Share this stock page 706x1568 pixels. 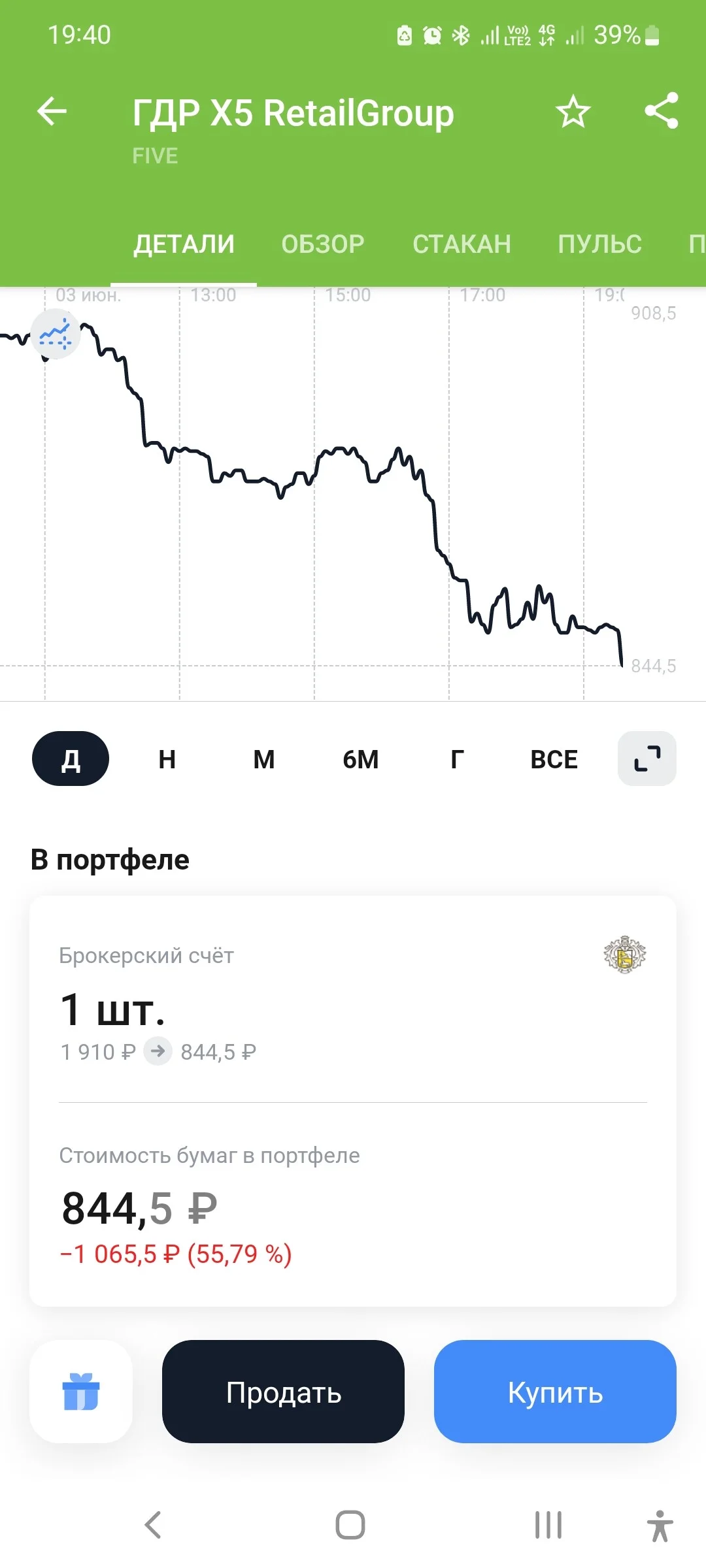pos(661,111)
